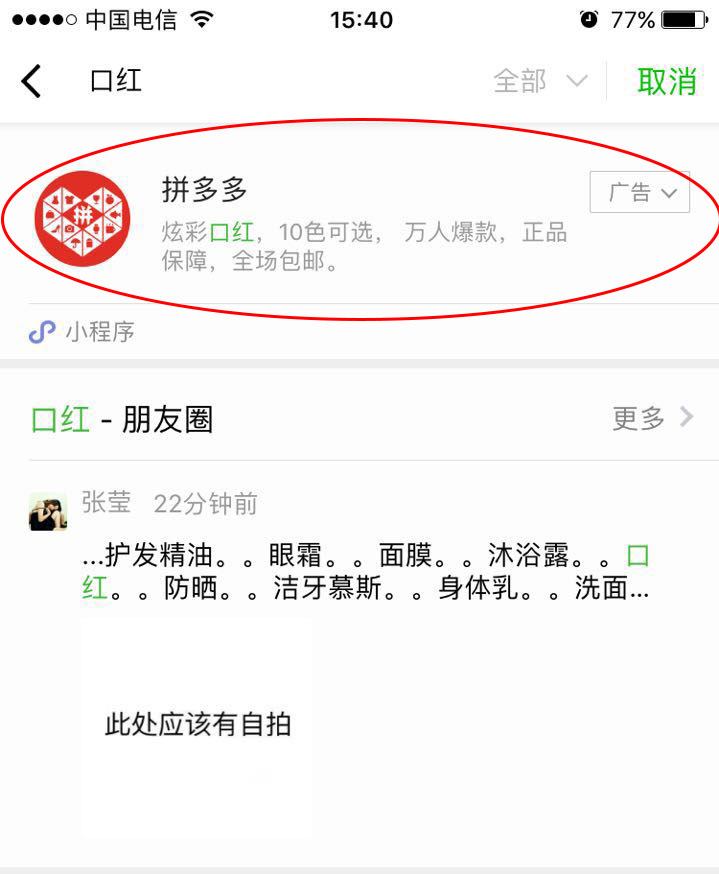Open 张莹's moments post
Screen dimensions: 719x874
(x=364, y=572)
